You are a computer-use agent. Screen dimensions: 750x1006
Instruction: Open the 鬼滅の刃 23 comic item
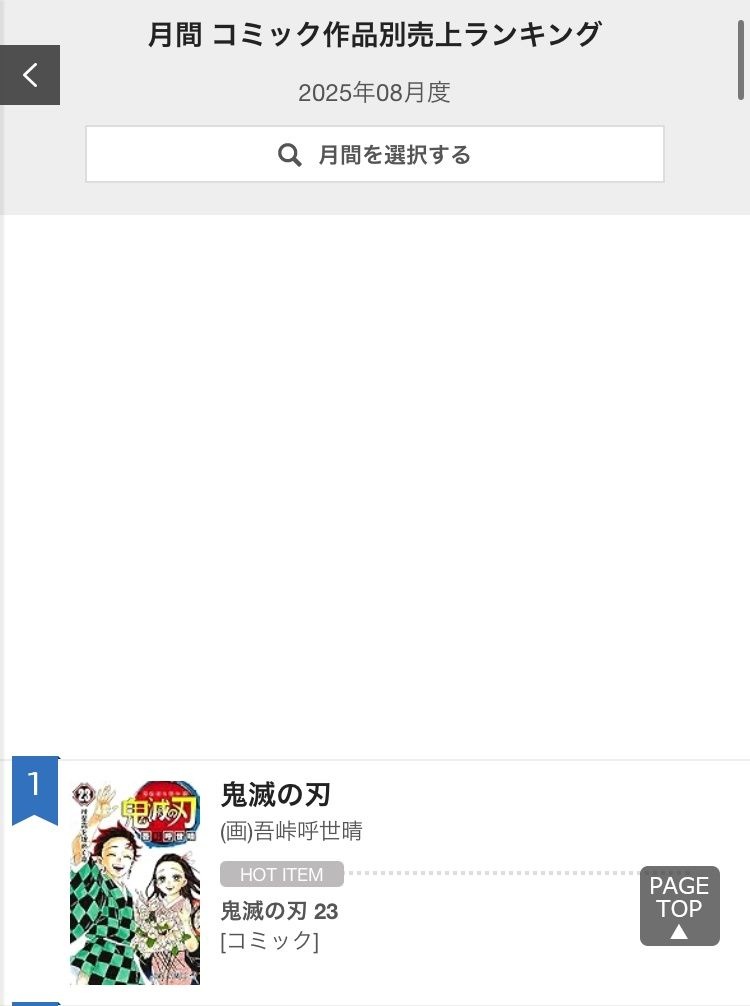[279, 911]
